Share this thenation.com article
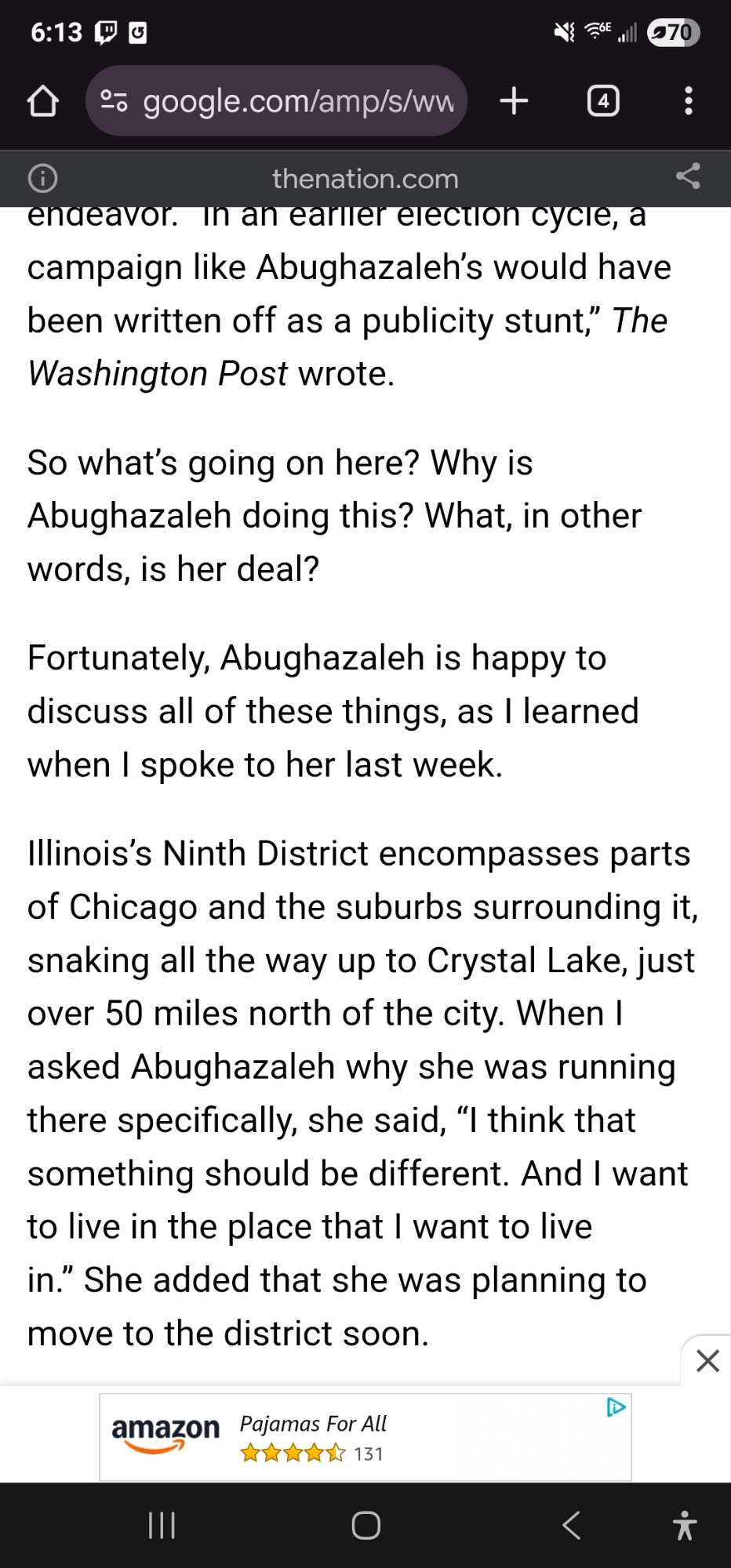The width and height of the screenshot is (731, 1568). coord(688,176)
